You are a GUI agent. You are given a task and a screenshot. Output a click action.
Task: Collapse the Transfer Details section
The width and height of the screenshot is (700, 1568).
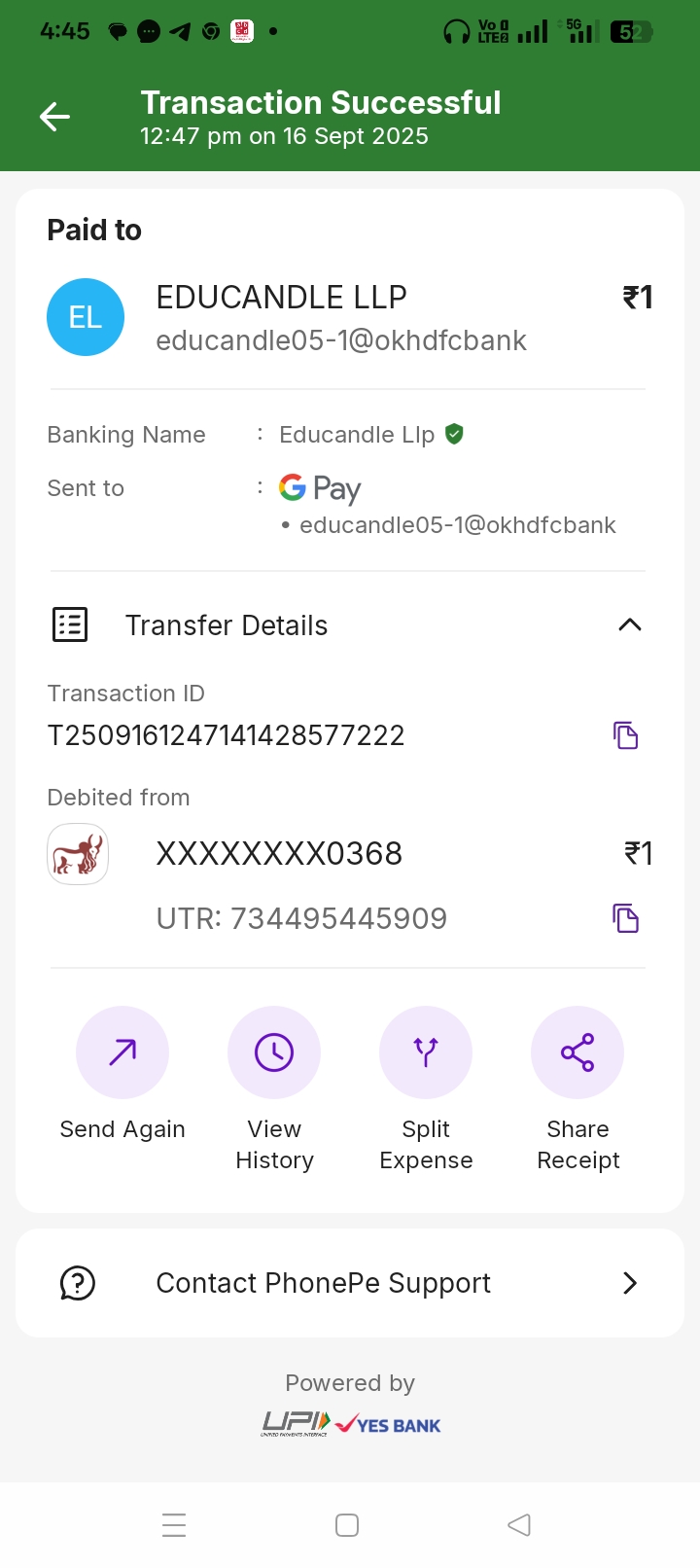coord(630,625)
